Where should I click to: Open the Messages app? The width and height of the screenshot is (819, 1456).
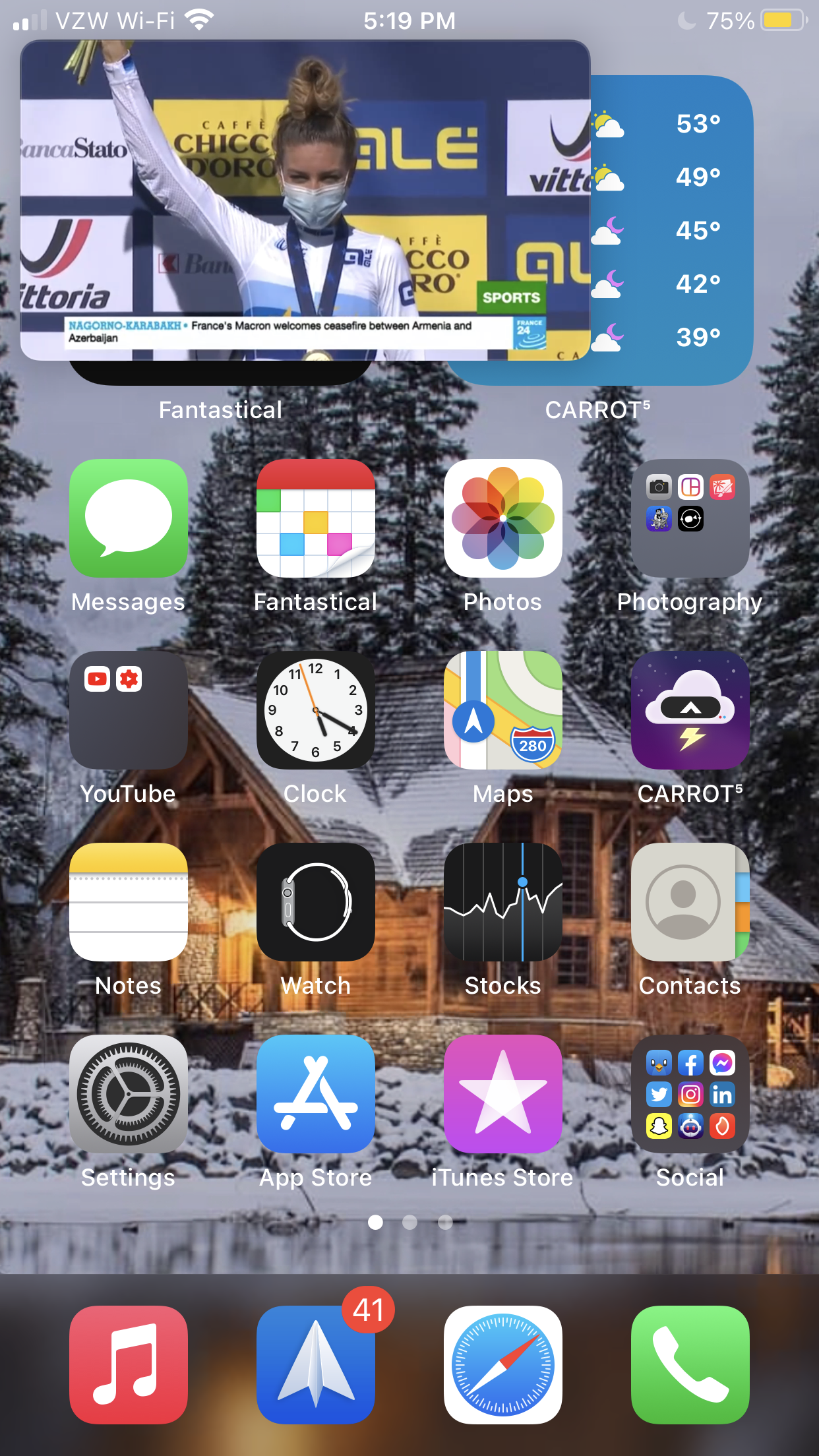pos(129,518)
